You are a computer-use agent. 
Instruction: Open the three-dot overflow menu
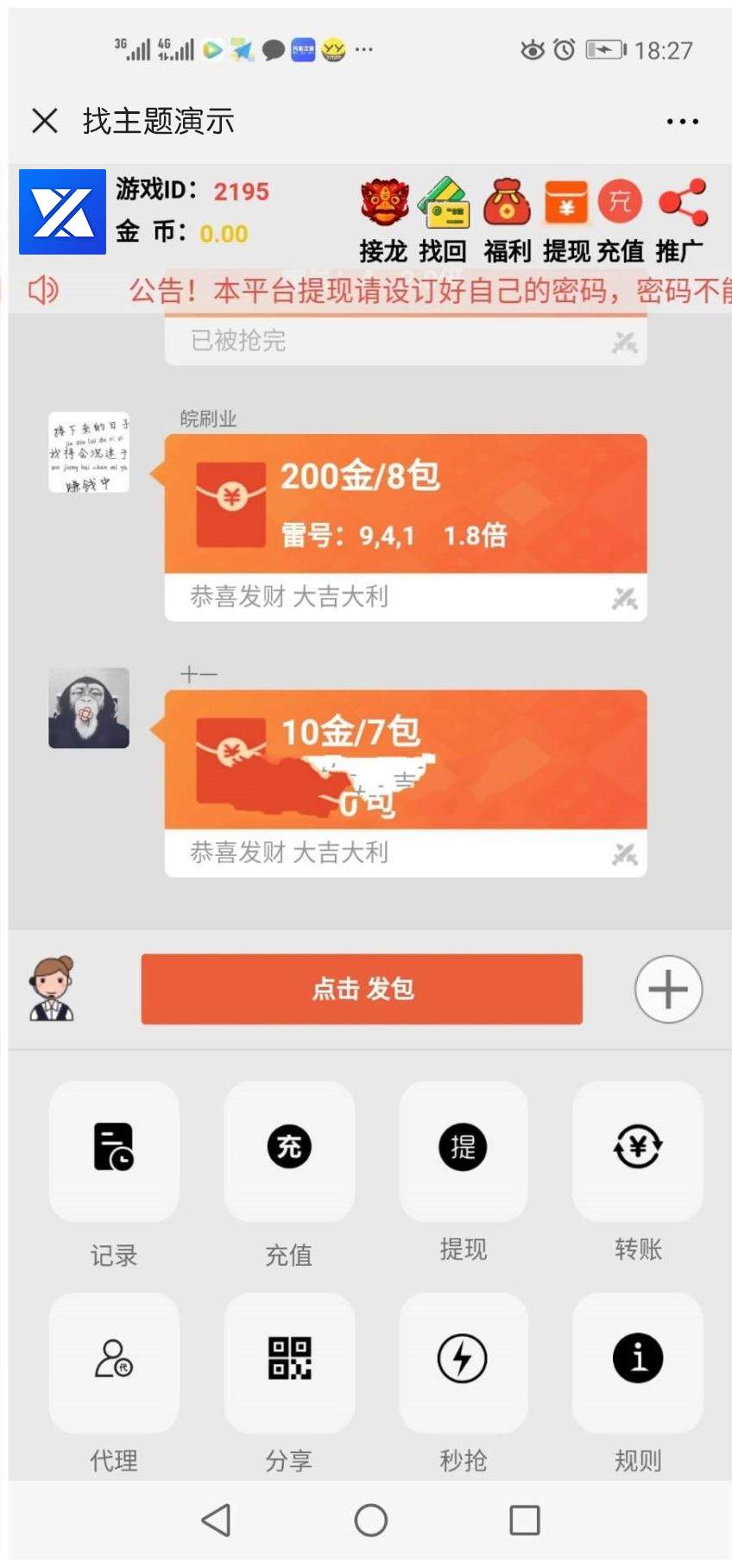pyautogui.click(x=682, y=122)
